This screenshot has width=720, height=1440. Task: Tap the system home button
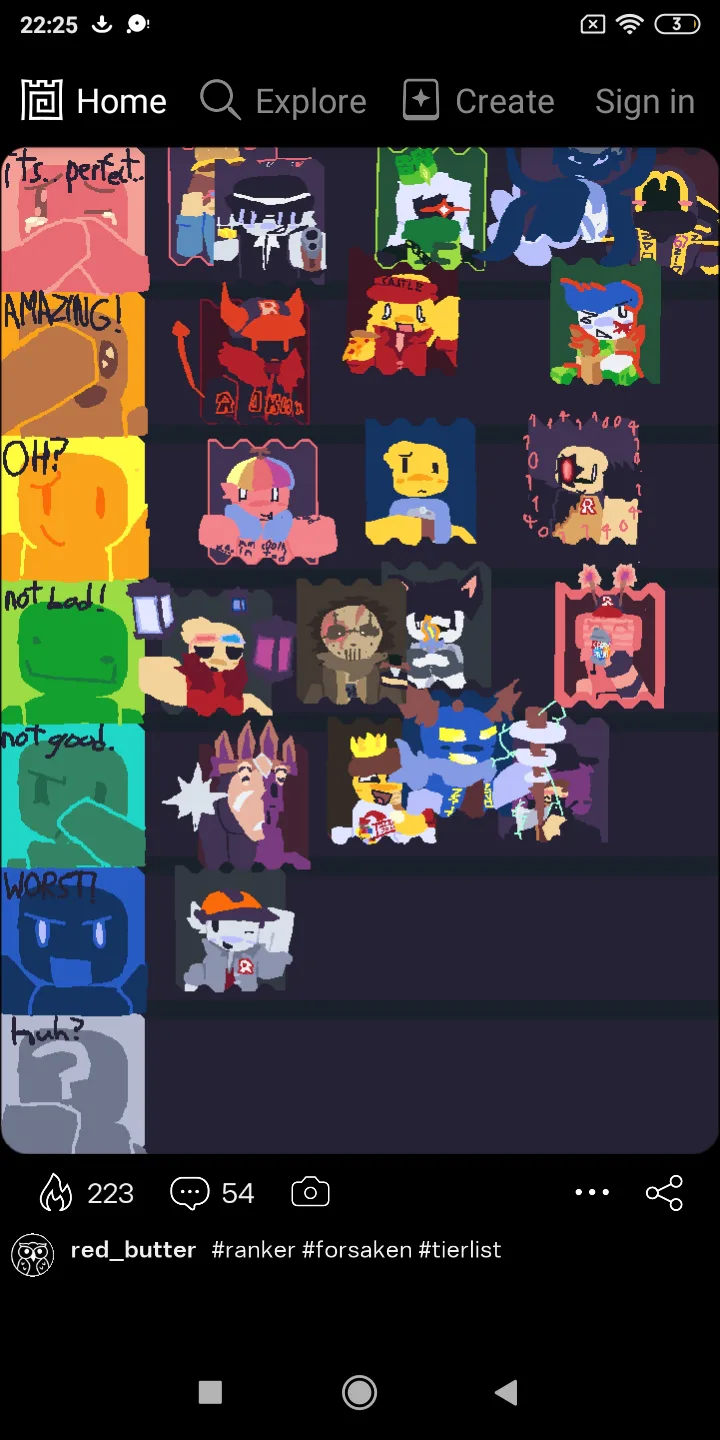pos(359,1392)
